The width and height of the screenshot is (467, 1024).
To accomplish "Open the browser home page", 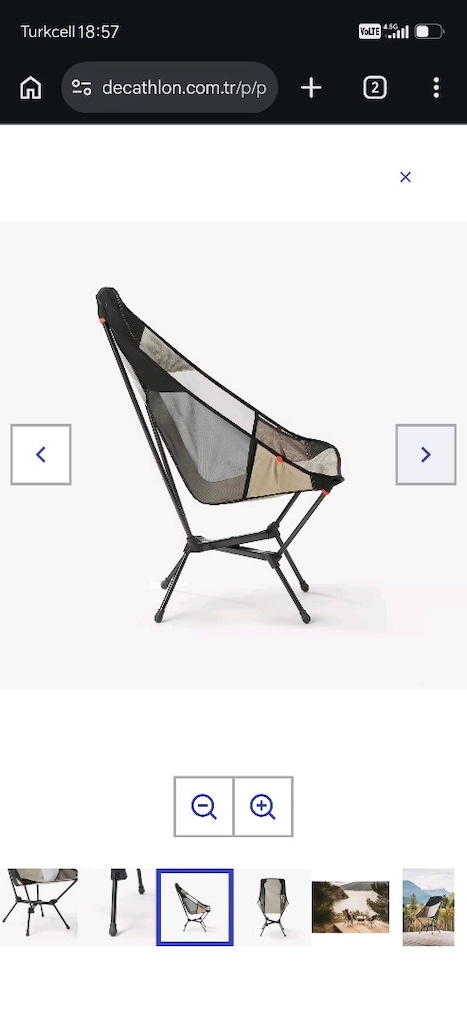I will click(31, 88).
